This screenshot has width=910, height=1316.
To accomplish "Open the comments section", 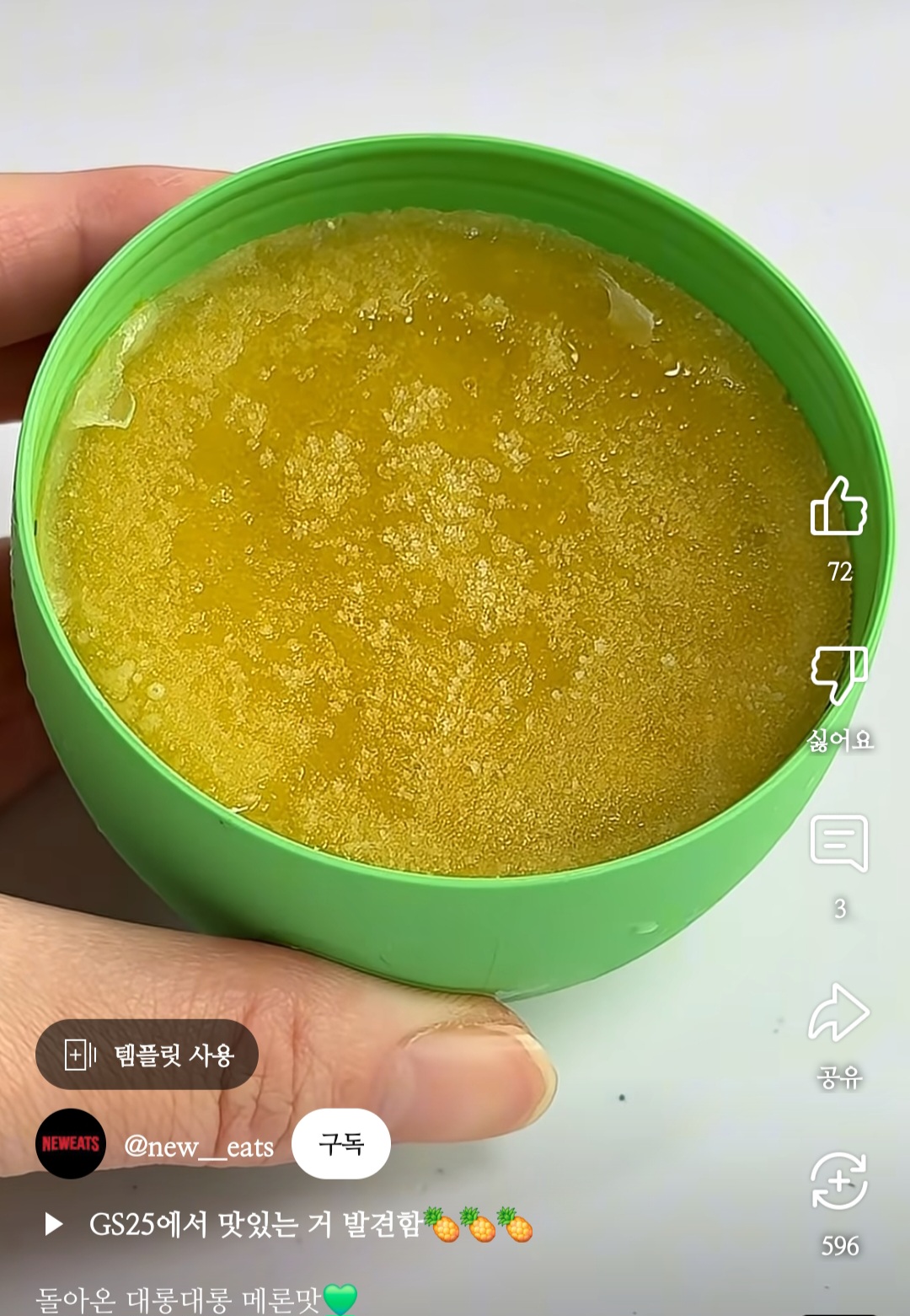I will [x=838, y=843].
